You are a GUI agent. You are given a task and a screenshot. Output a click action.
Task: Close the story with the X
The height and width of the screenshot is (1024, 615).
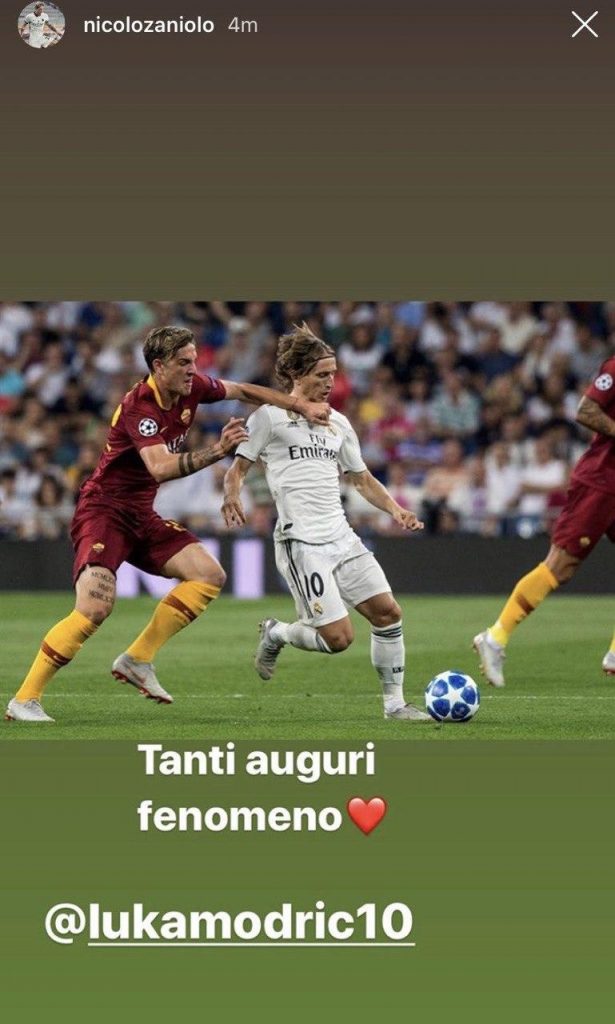(584, 25)
